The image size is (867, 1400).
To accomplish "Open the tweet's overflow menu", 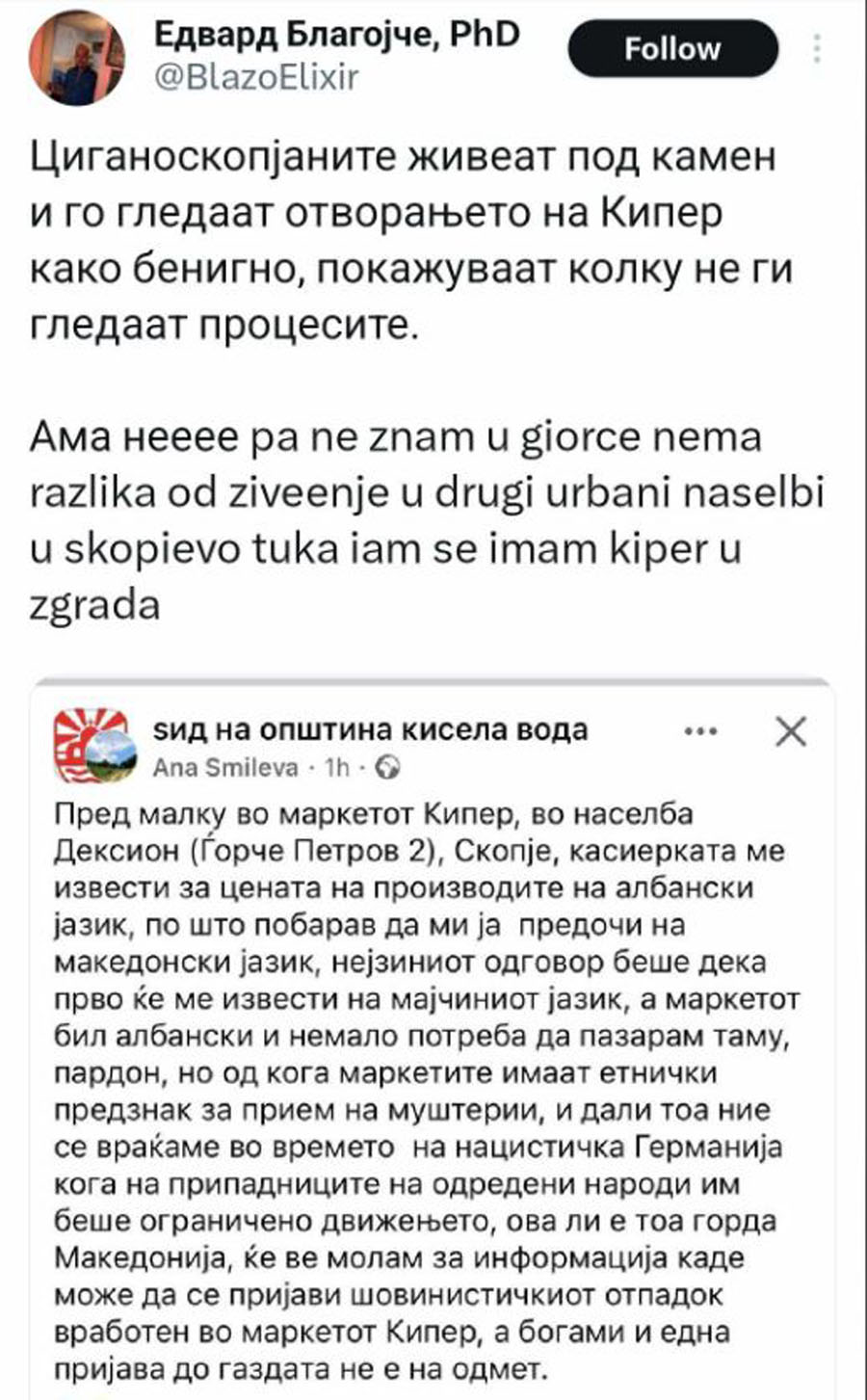I will [818, 48].
